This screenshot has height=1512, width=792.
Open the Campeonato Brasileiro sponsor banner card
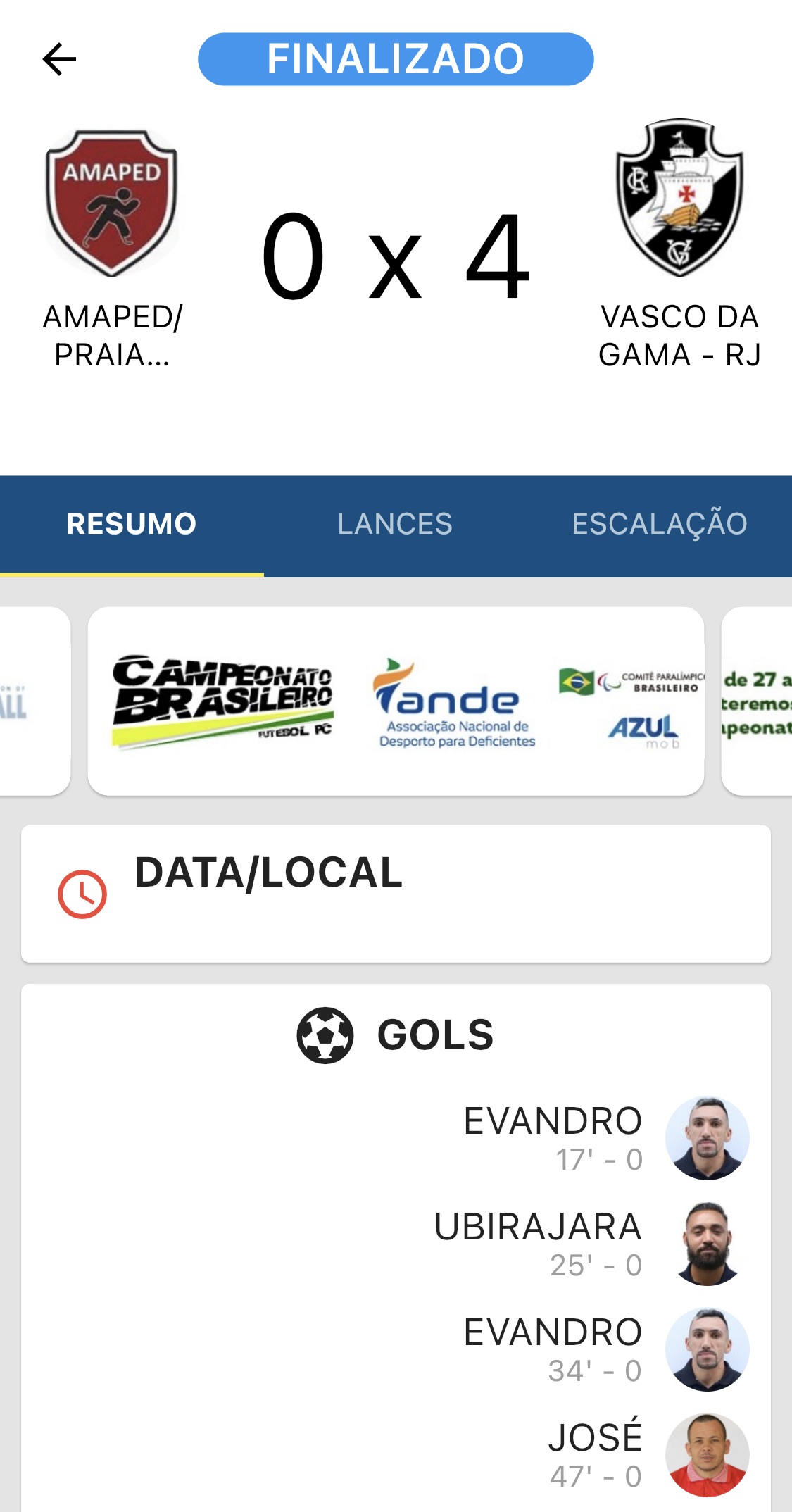(x=396, y=701)
